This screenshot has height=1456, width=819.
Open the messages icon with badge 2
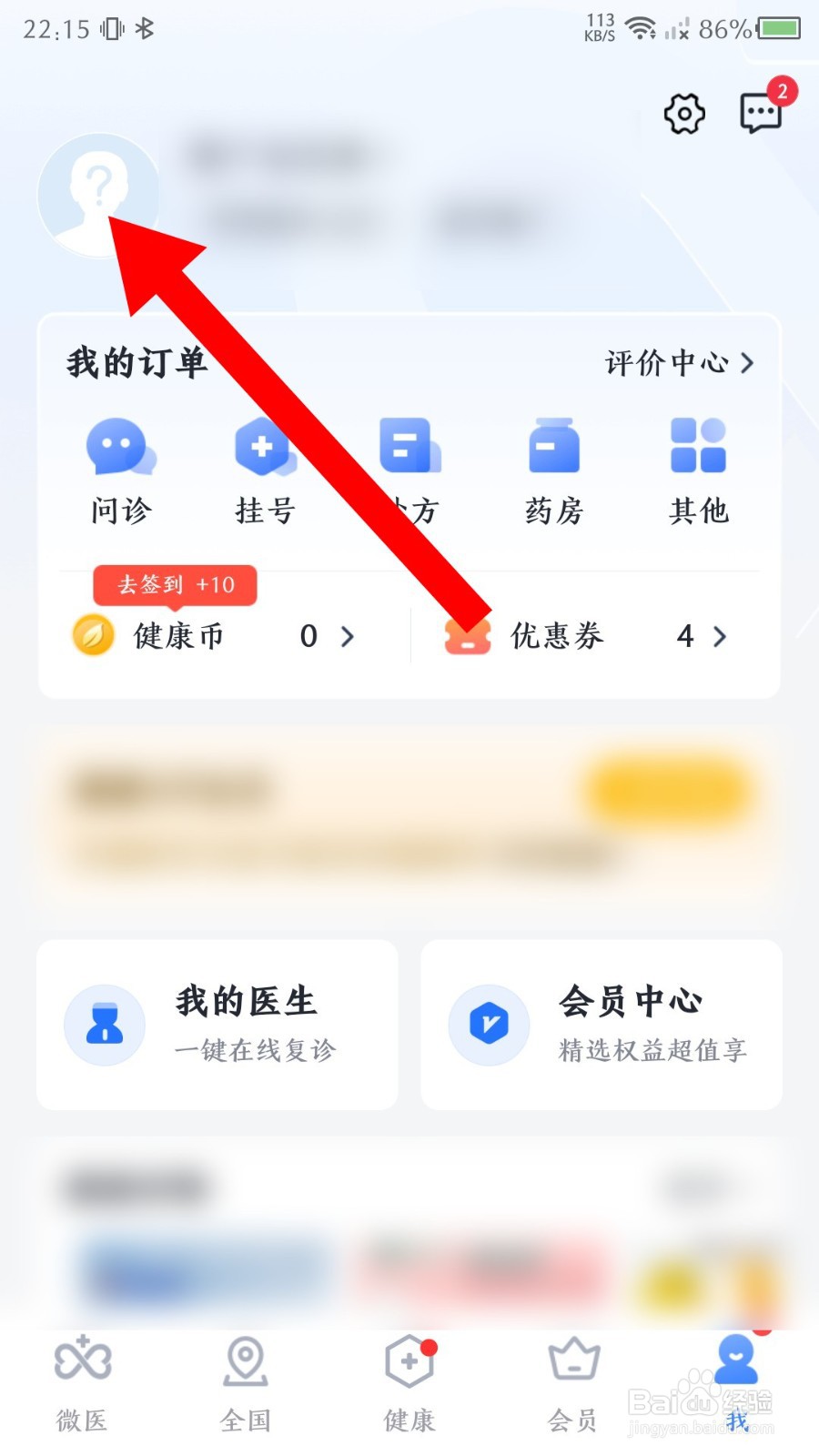[x=763, y=111]
